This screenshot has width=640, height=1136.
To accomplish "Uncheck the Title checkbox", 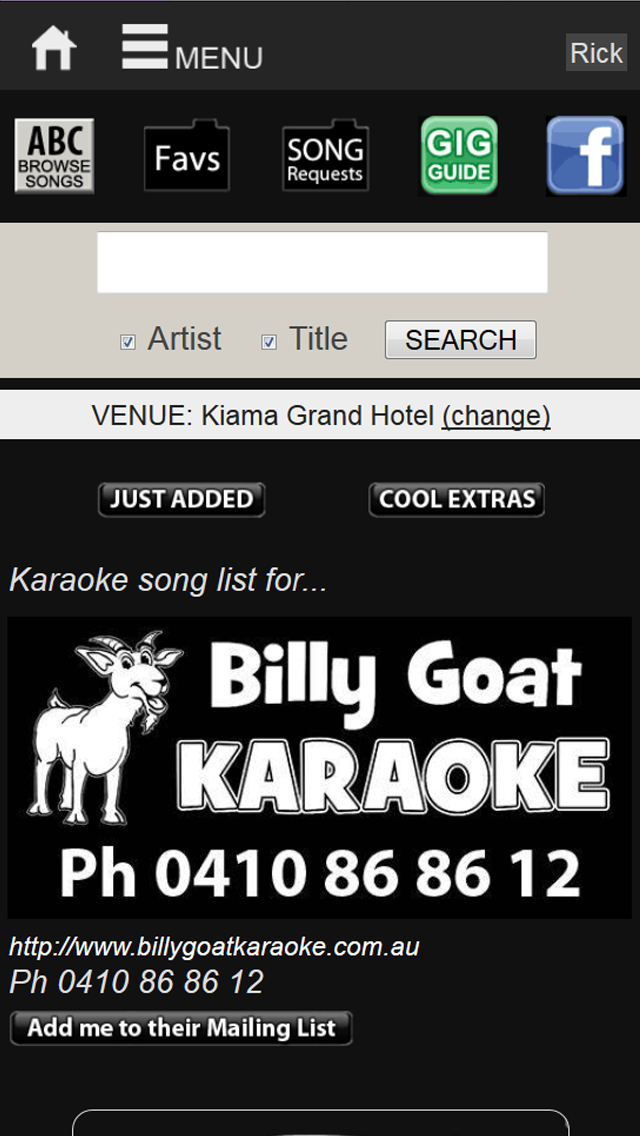I will pos(269,342).
